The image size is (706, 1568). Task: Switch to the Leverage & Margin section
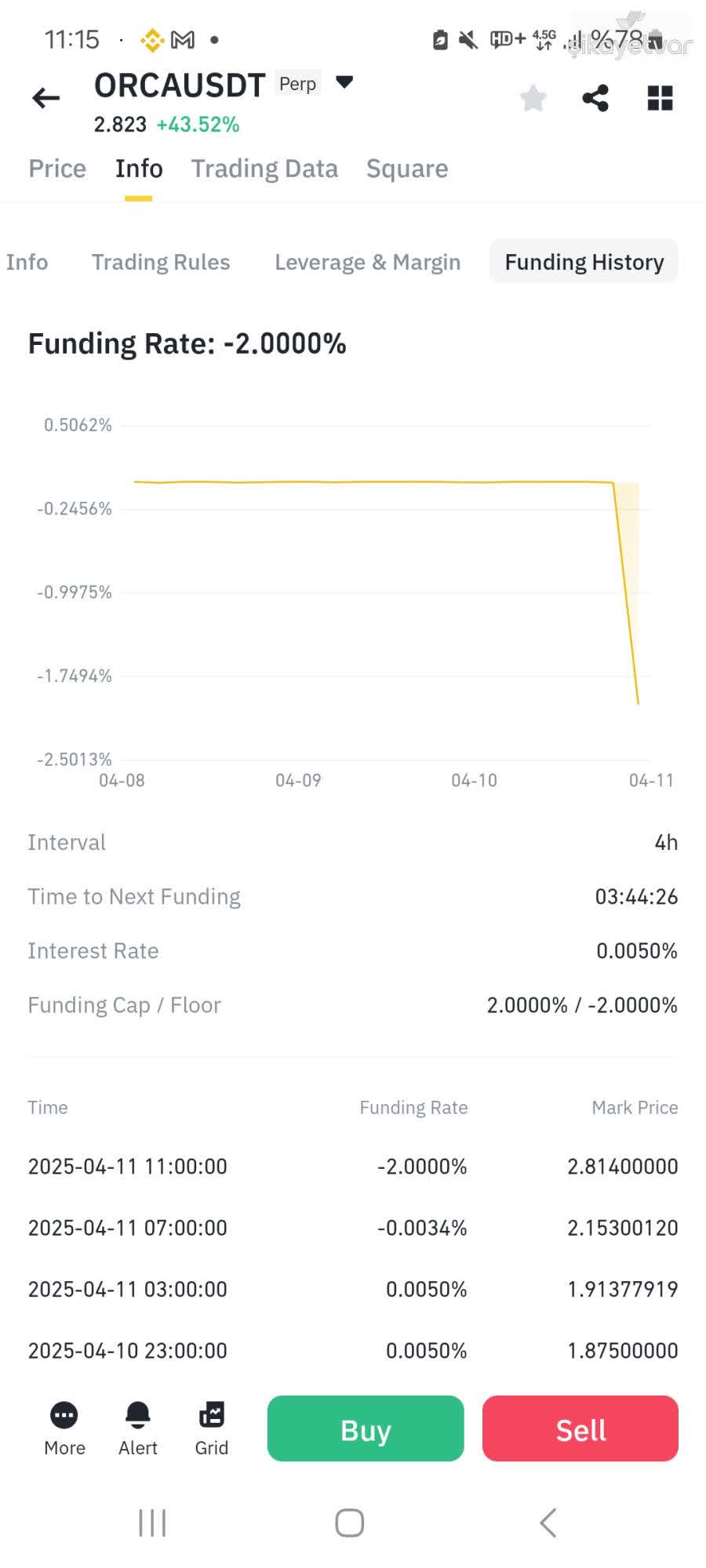(366, 262)
